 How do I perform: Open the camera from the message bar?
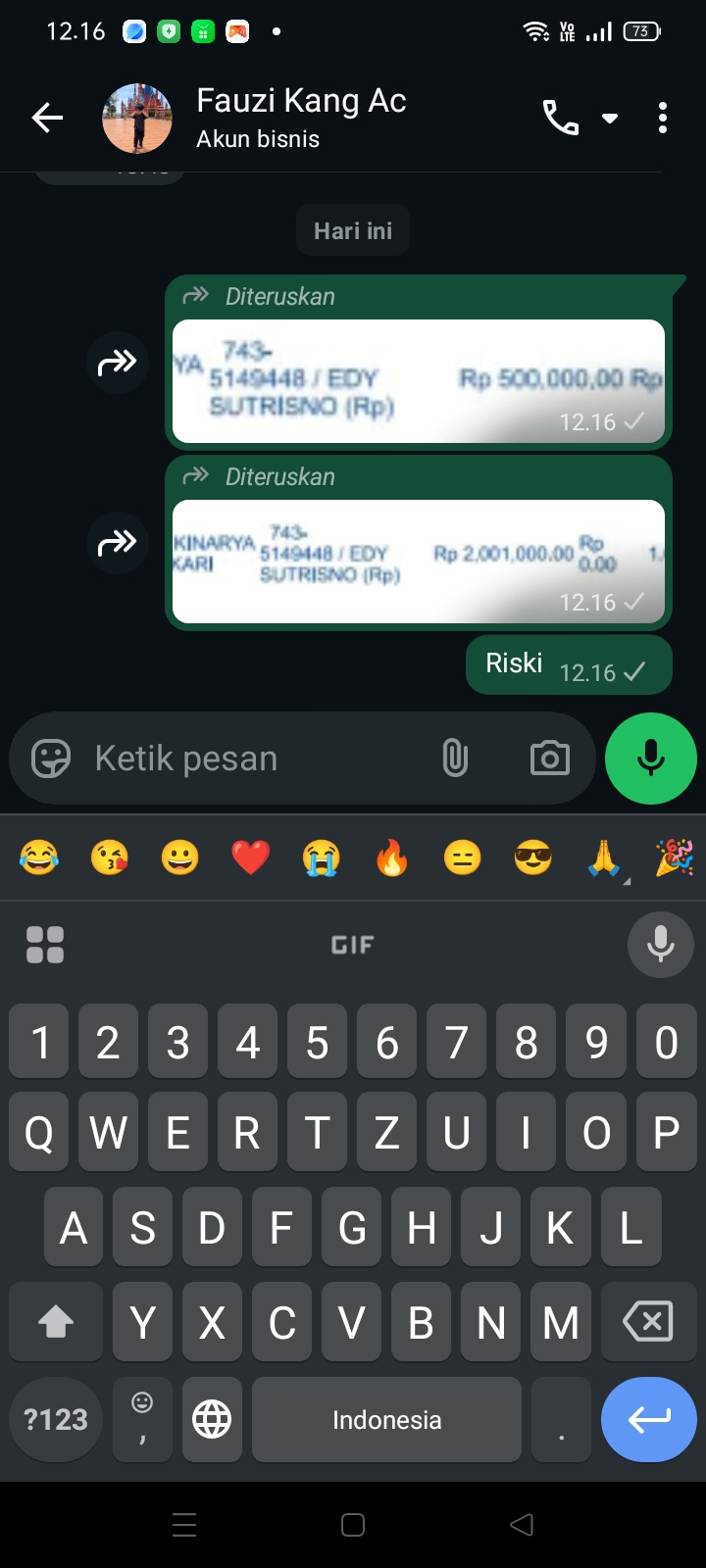(x=549, y=759)
